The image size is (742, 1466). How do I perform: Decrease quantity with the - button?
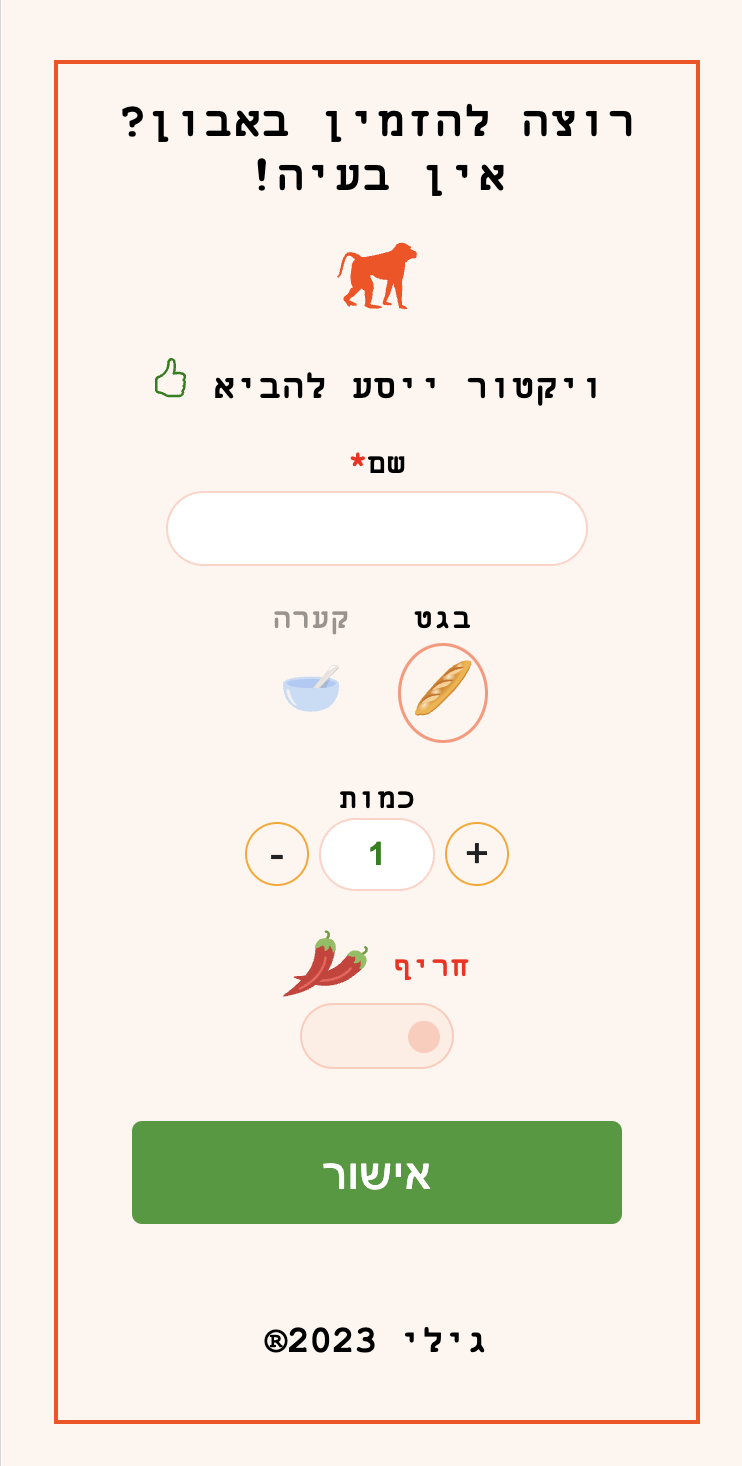click(x=277, y=853)
